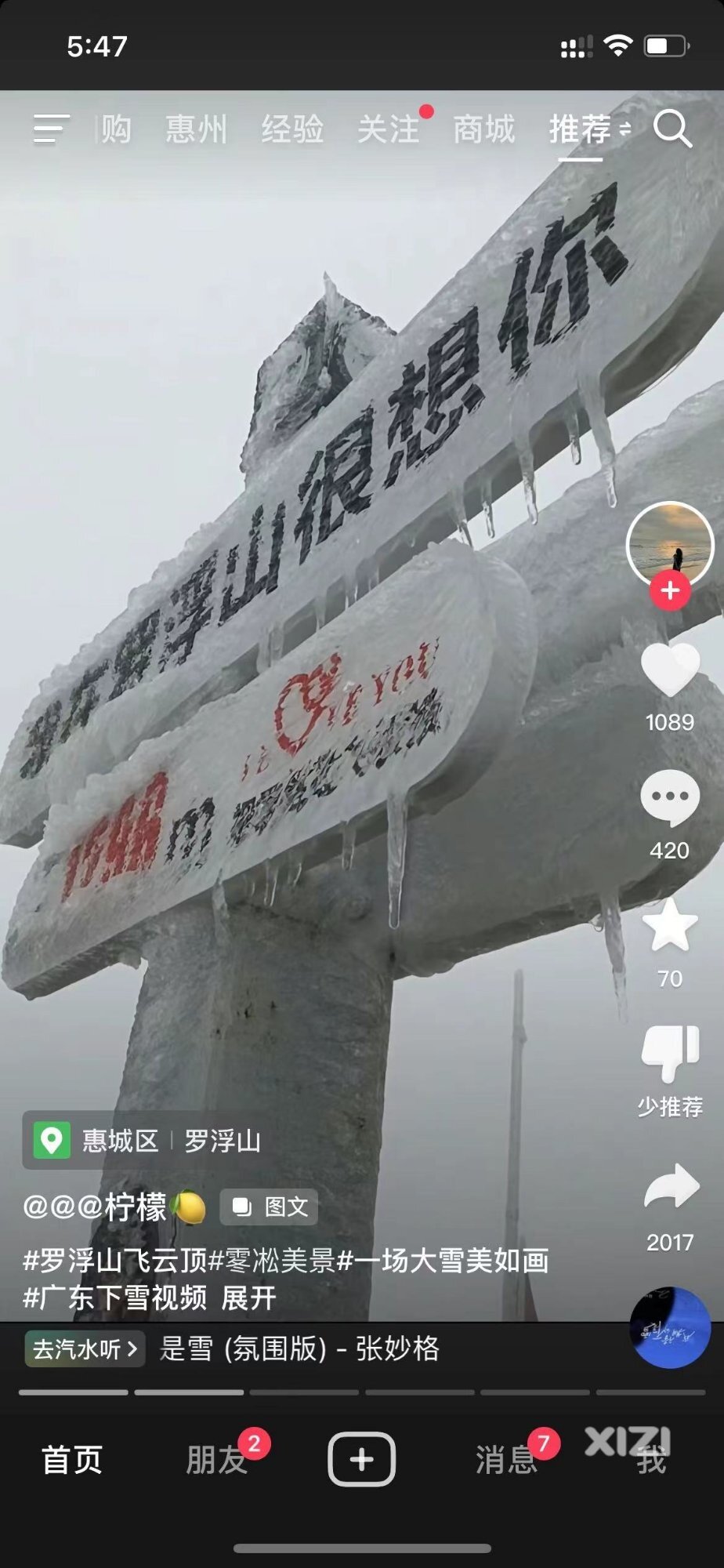Open the 消息 messages tab
This screenshot has width=724, height=1568.
506,1460
